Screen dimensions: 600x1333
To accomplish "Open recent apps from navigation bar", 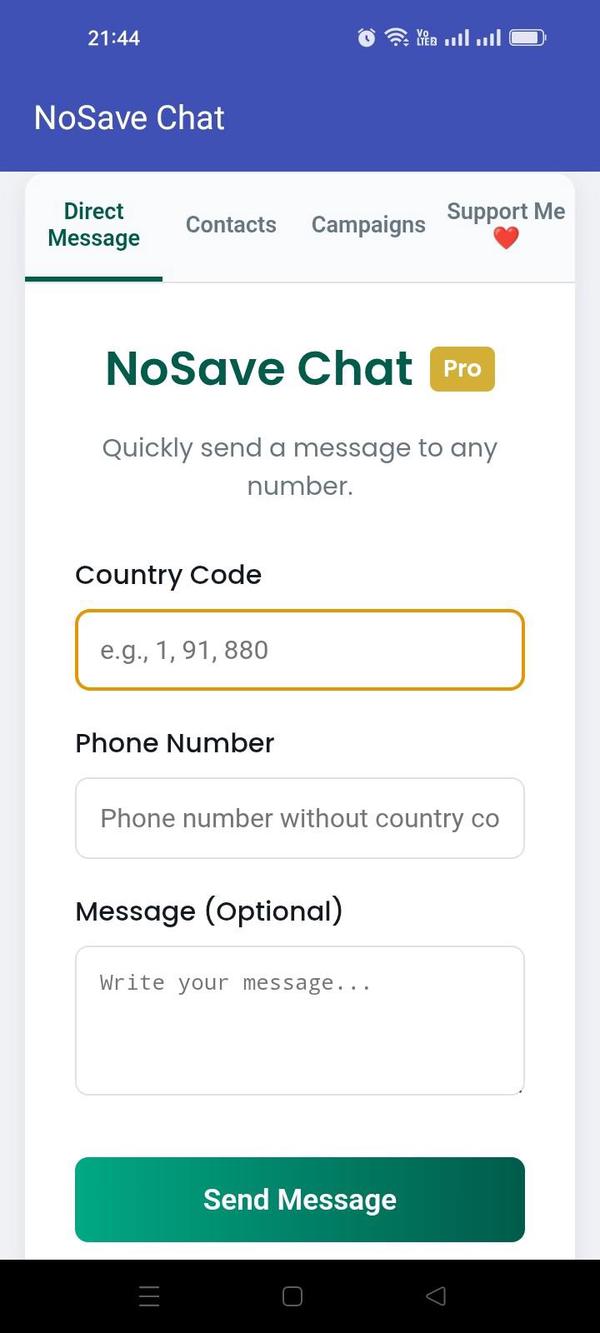I will pyautogui.click(x=149, y=1297).
